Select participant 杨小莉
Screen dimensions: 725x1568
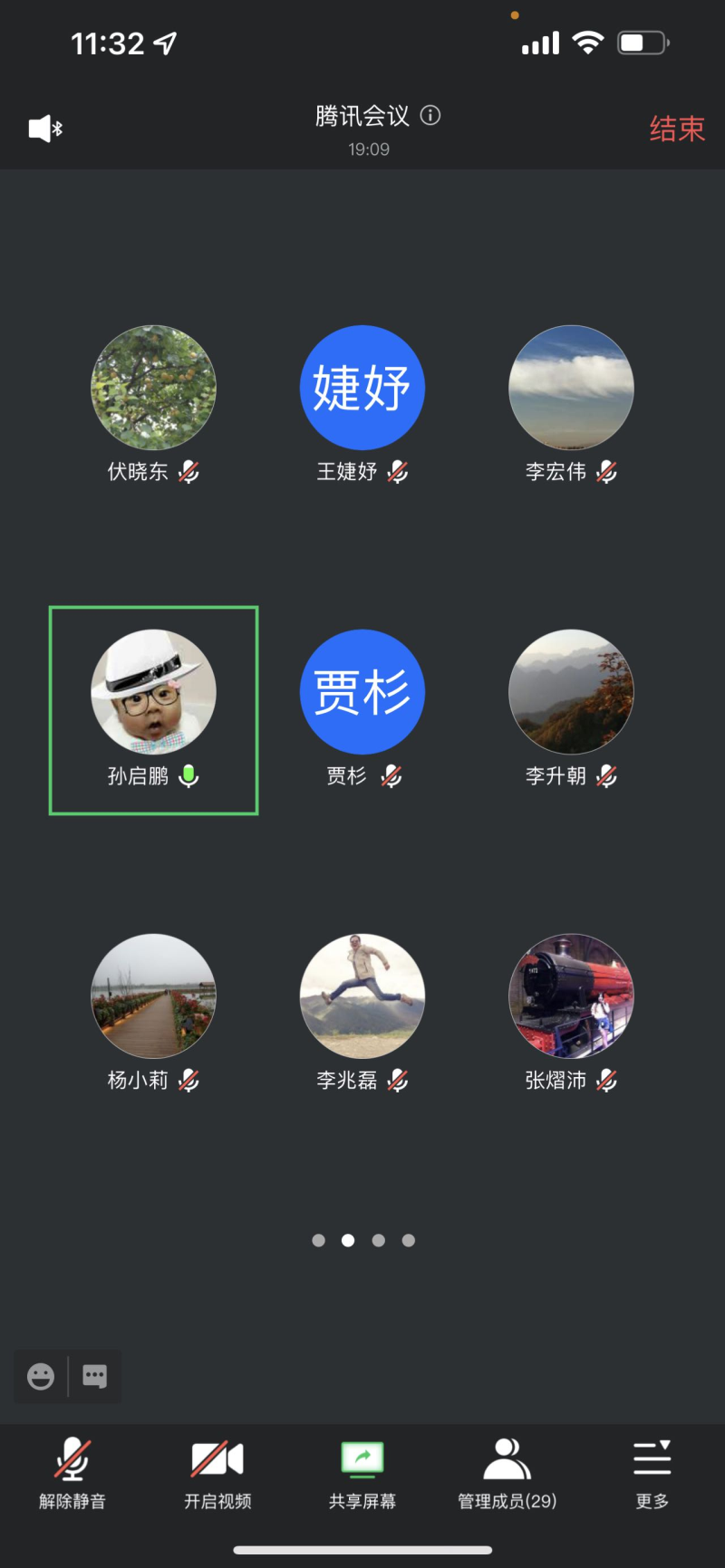click(x=153, y=996)
